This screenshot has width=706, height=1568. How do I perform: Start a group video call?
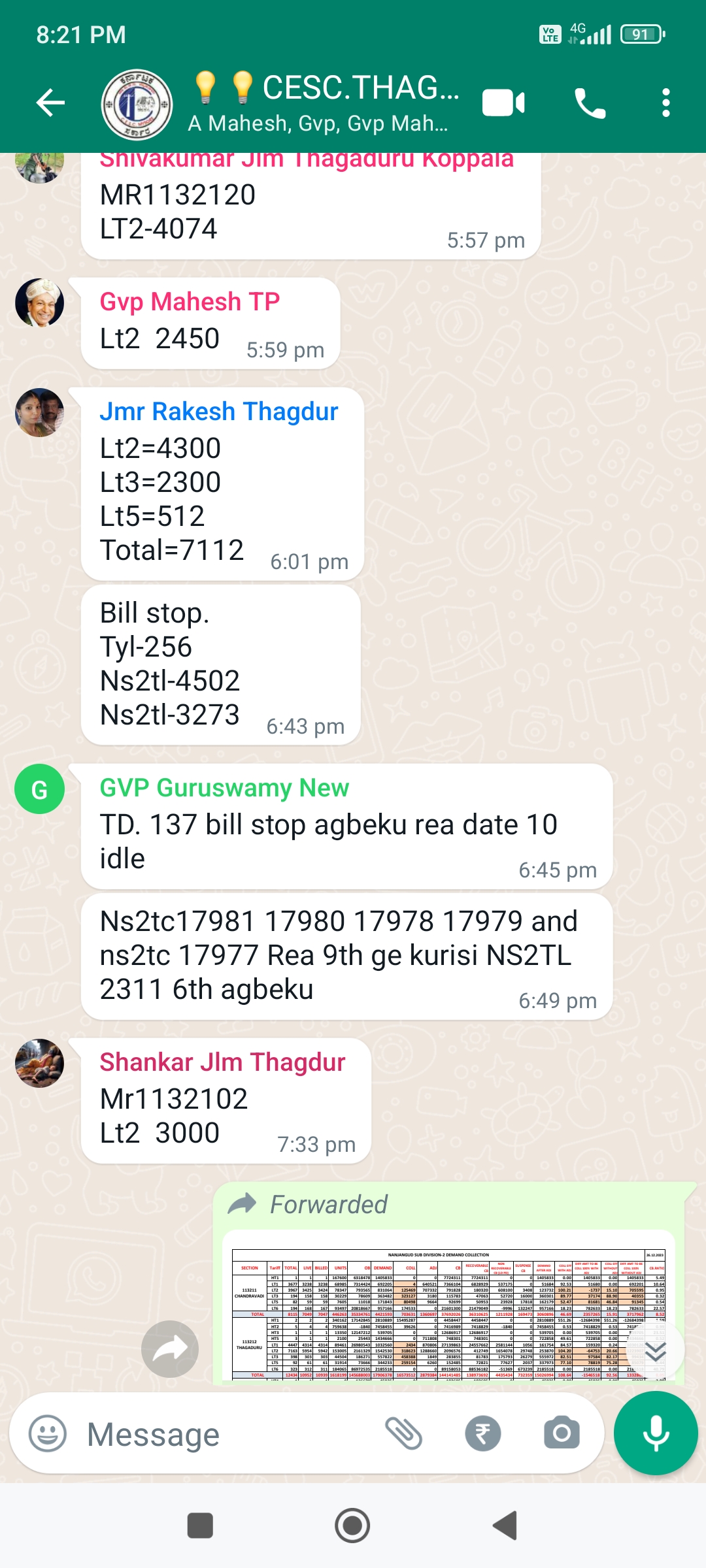[503, 103]
